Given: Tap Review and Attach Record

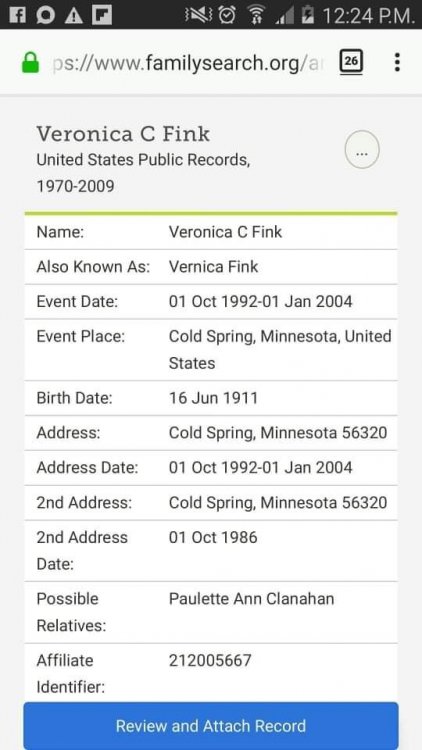Looking at the screenshot, I should tap(211, 726).
